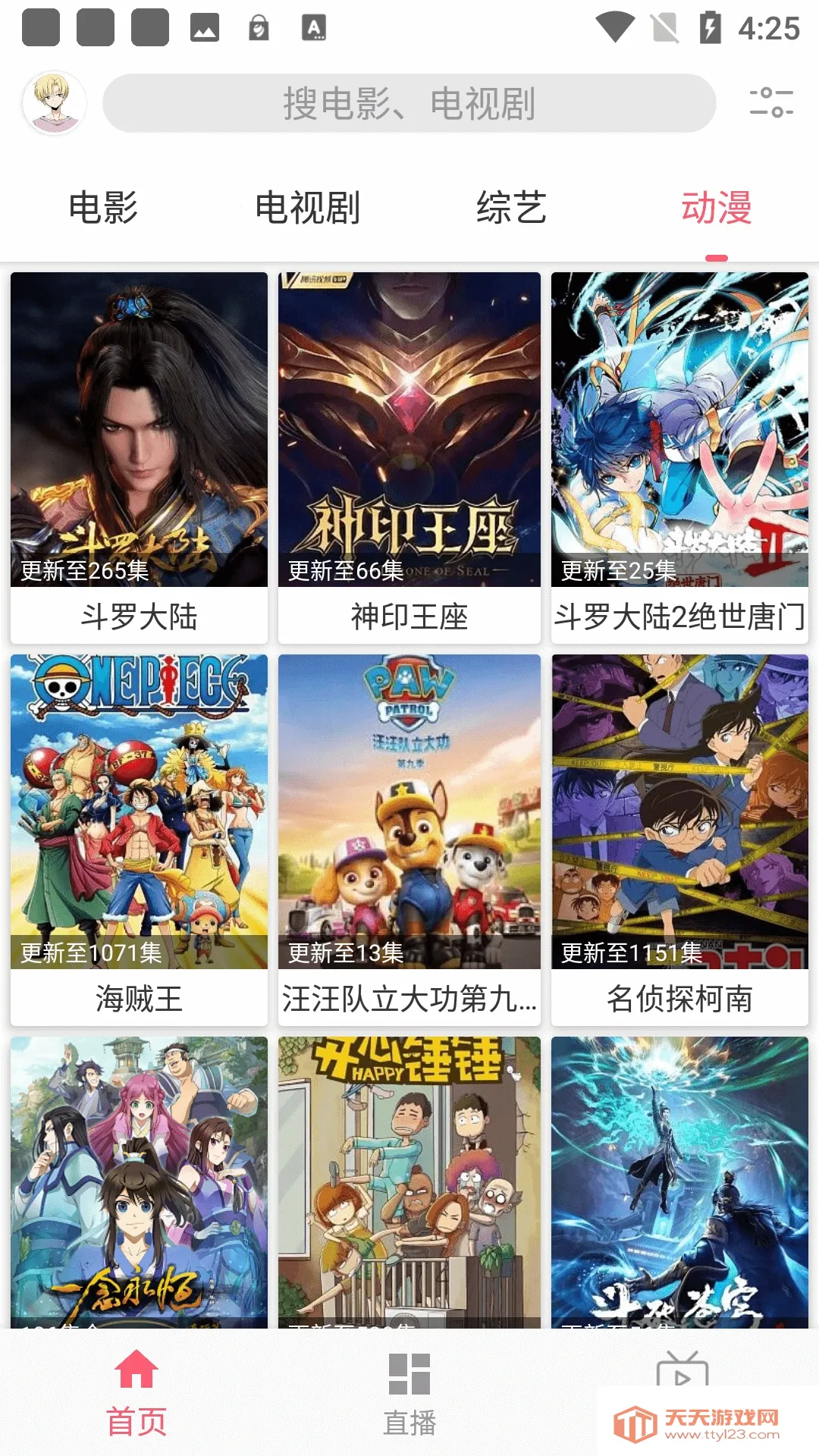Viewport: 819px width, 1456px height.
Task: Open the 斗破苍穹 anime poster
Action: coord(679,1183)
